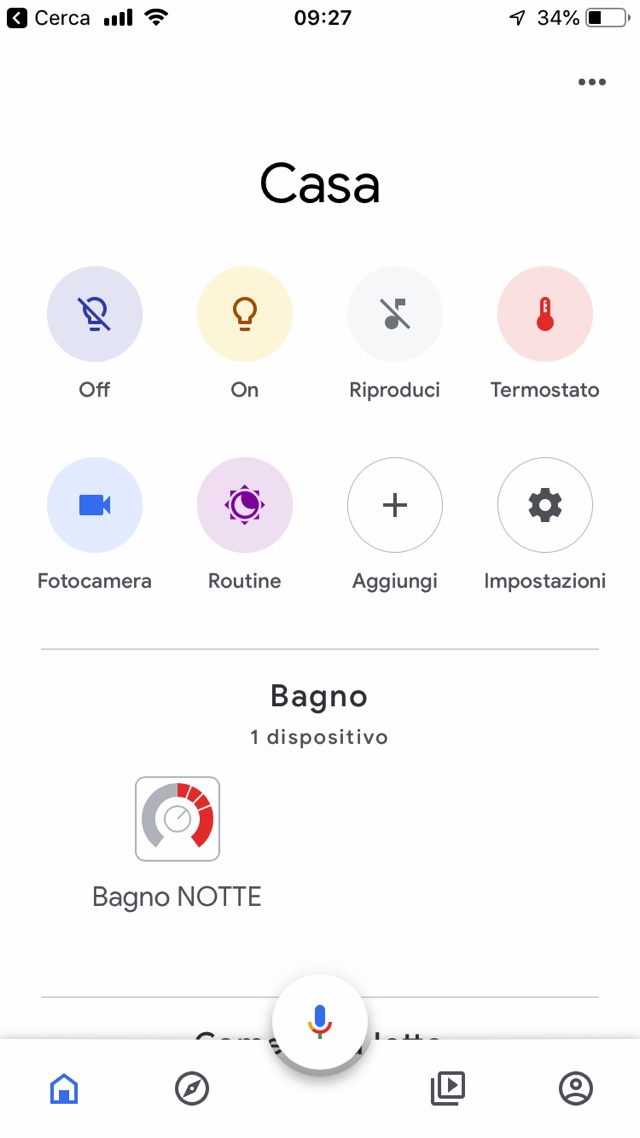The height and width of the screenshot is (1138, 640).
Task: Tap Aggiungi to add a device
Action: pyautogui.click(x=395, y=505)
